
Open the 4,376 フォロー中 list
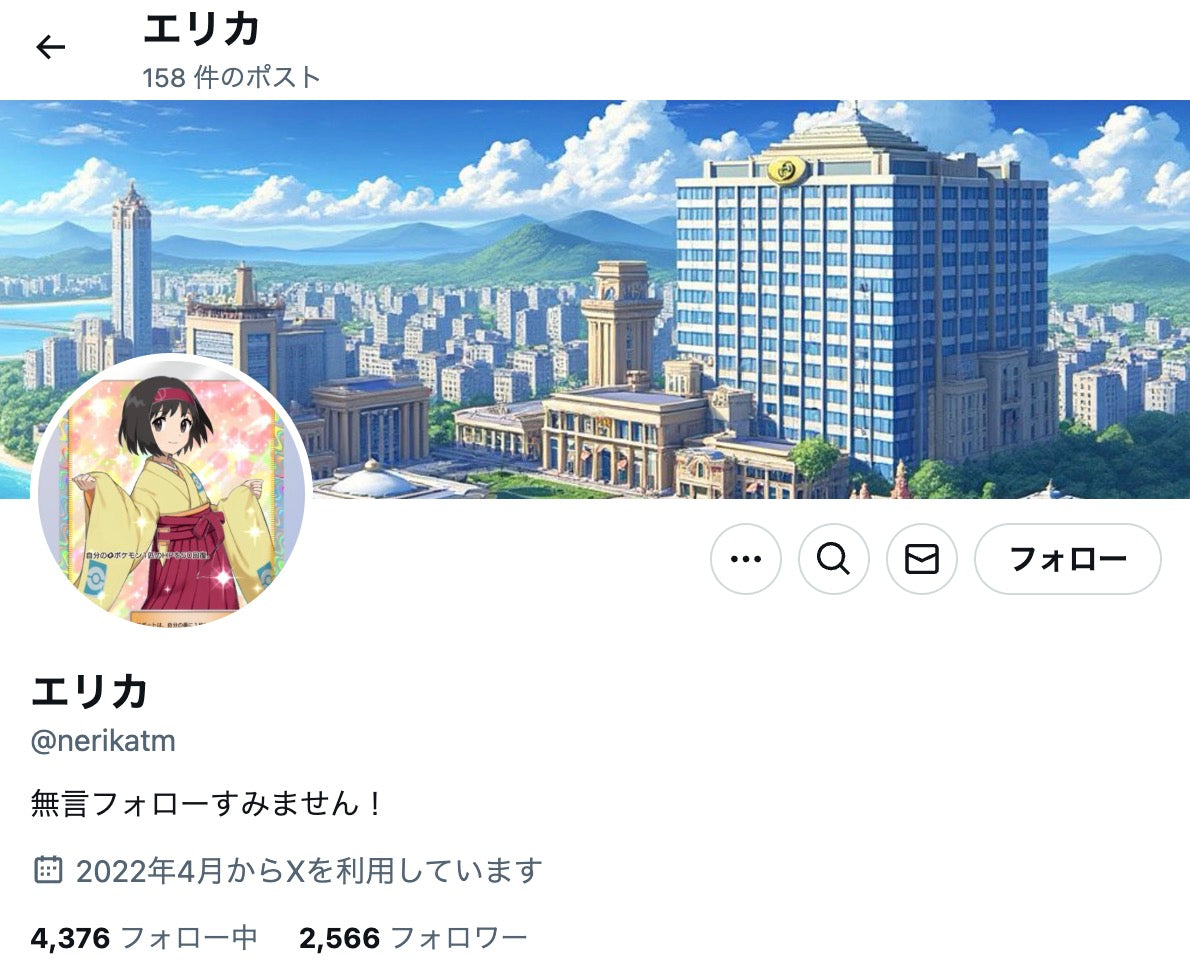(x=144, y=938)
